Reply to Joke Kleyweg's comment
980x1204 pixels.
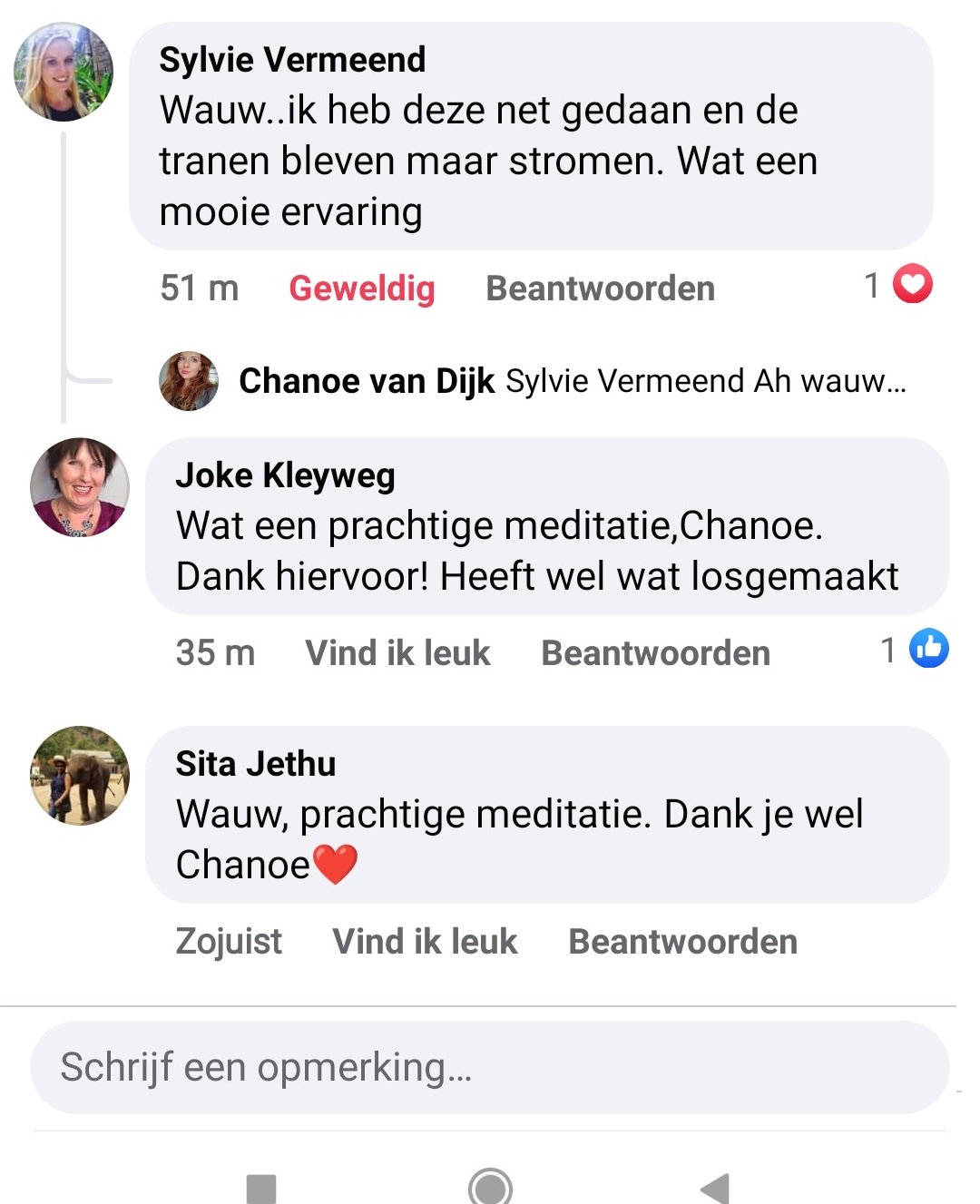[x=655, y=653]
